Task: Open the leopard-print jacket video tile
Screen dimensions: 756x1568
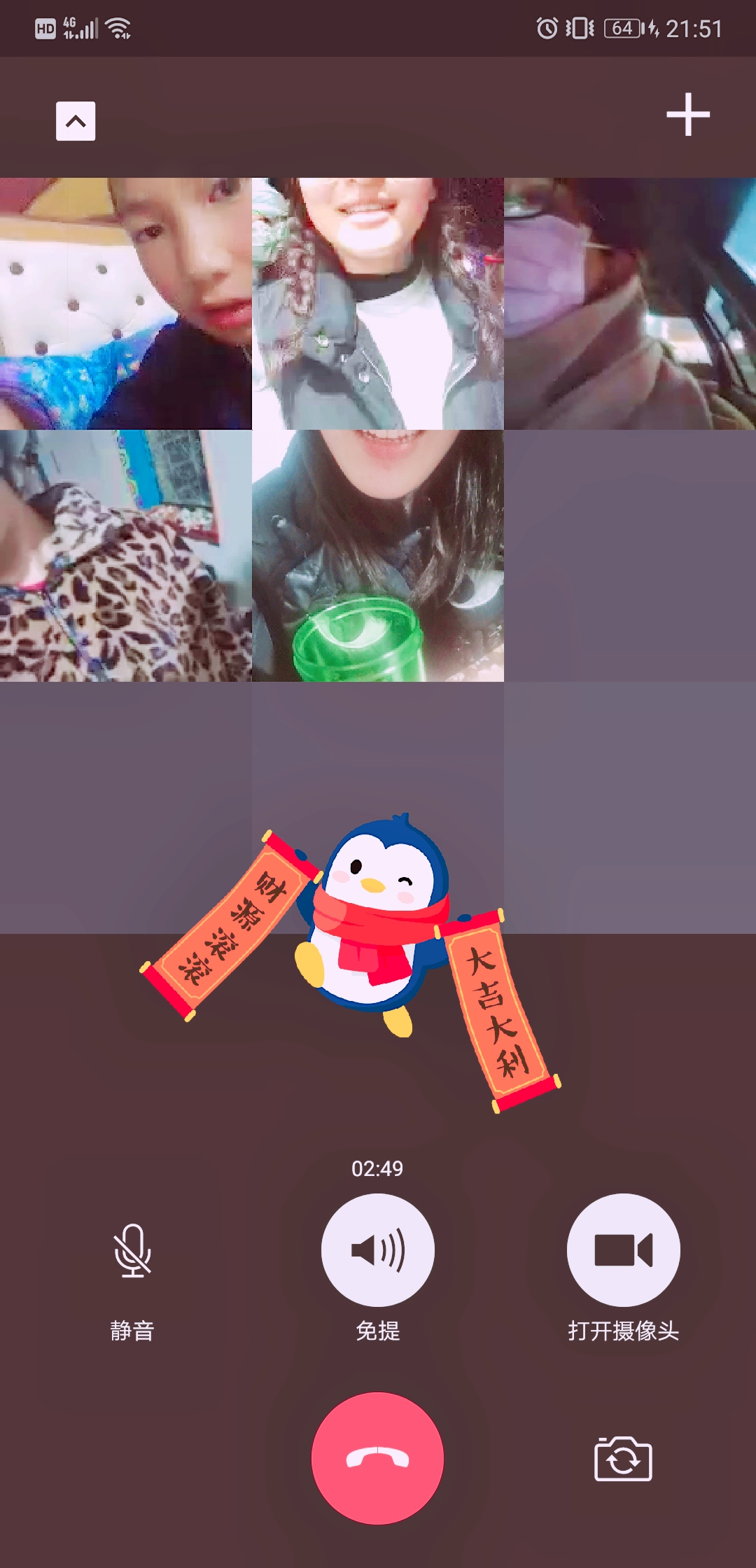Action: [125, 555]
